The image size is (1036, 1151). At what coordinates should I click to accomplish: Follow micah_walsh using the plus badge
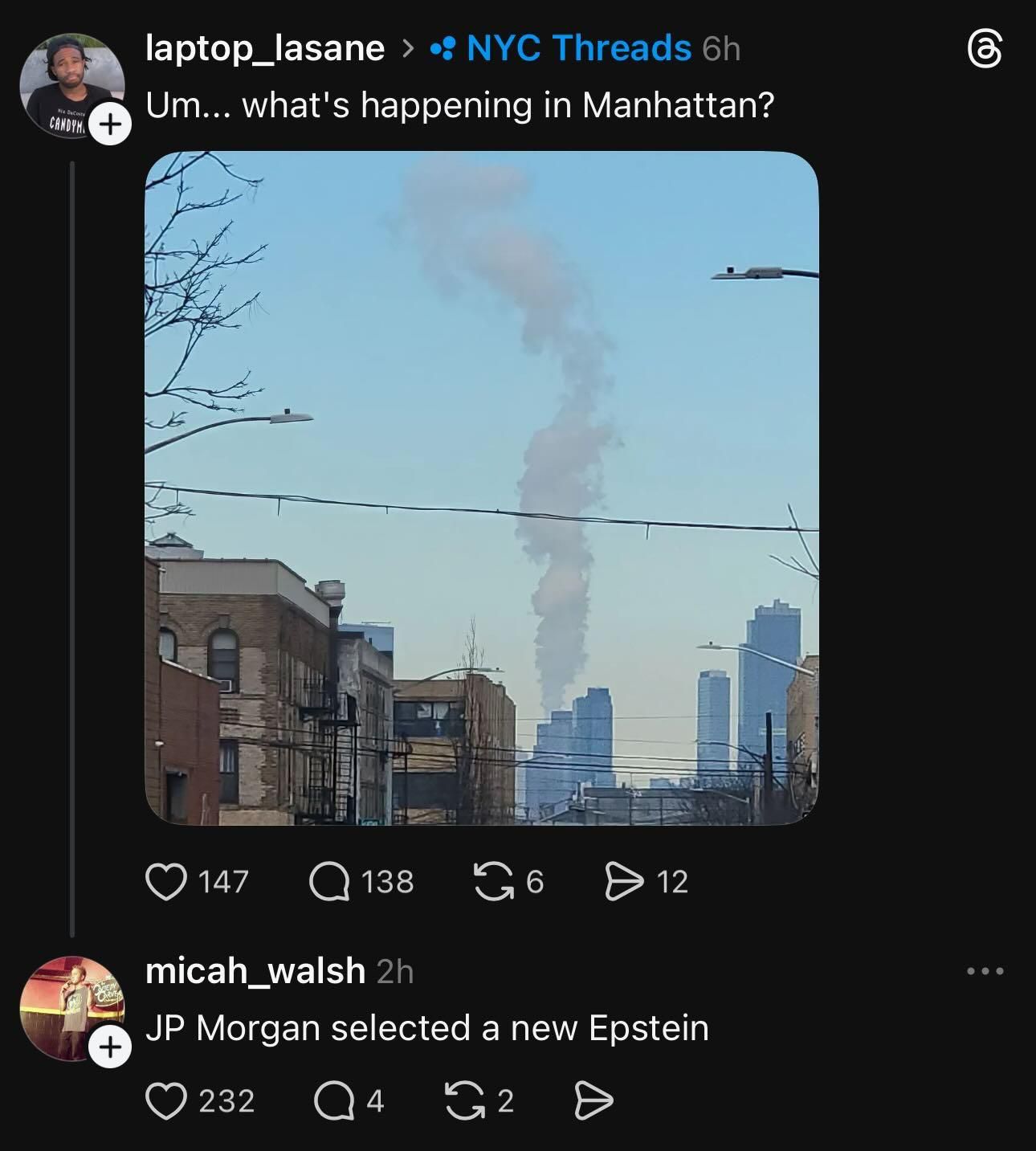(111, 1047)
